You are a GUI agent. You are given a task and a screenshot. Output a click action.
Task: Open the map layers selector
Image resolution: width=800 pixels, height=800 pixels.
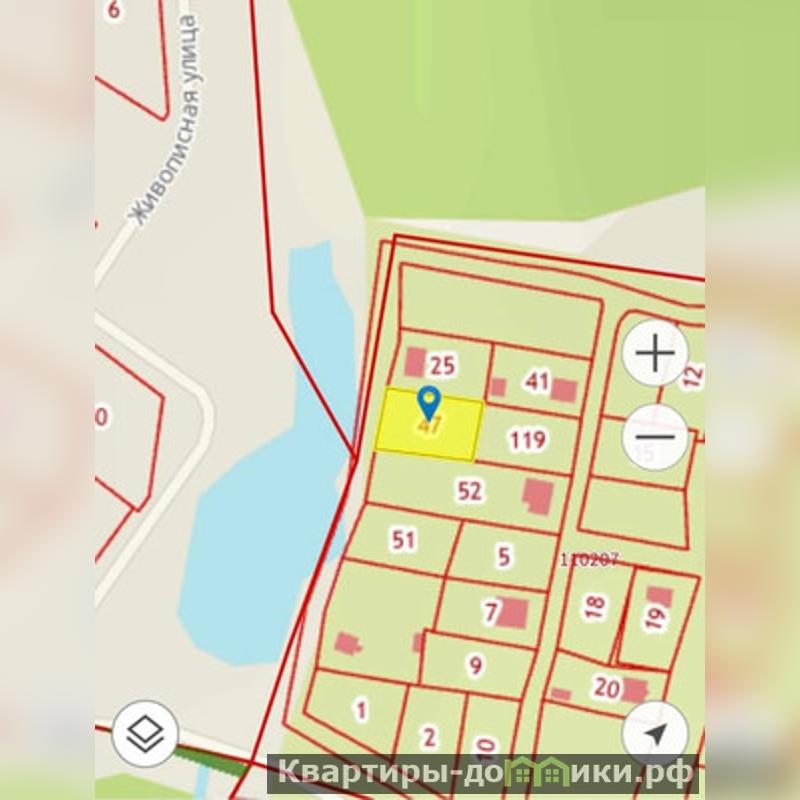coord(145,735)
